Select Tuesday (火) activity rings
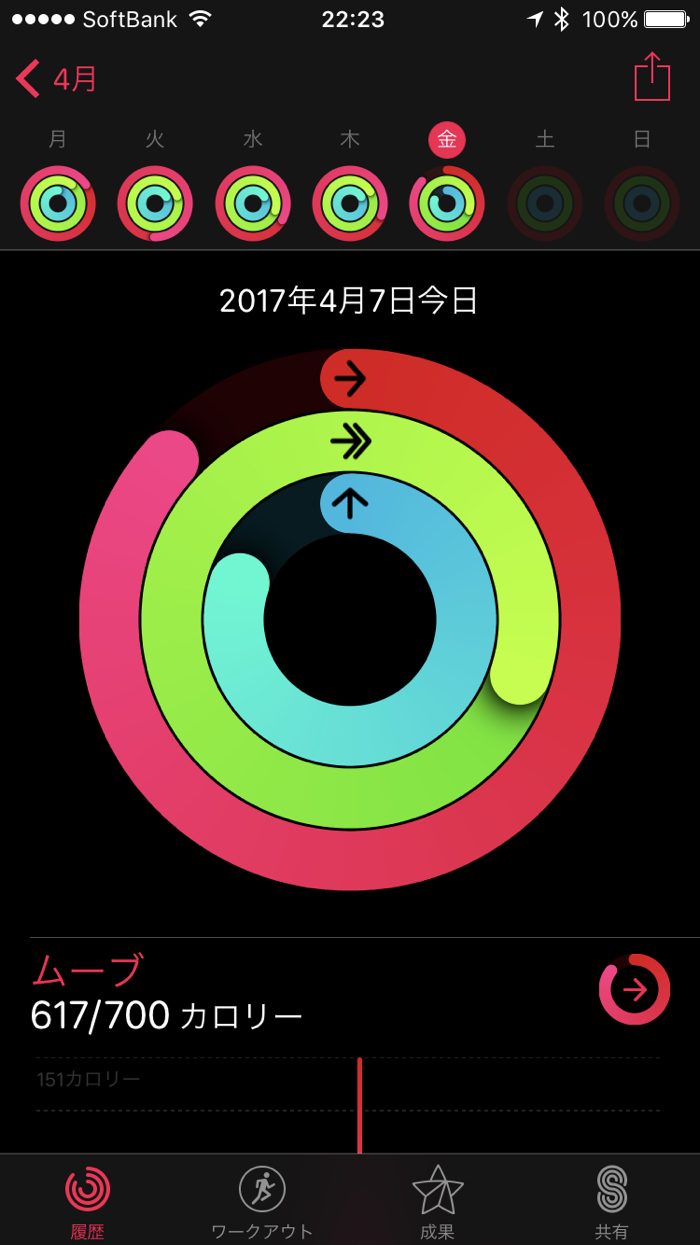 tap(155, 203)
